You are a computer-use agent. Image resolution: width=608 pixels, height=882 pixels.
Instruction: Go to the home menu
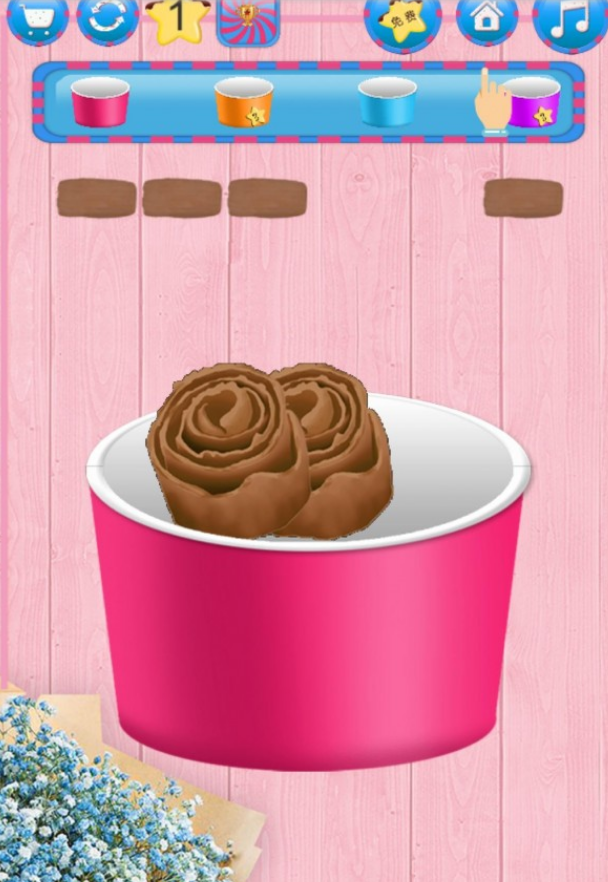coord(487,20)
